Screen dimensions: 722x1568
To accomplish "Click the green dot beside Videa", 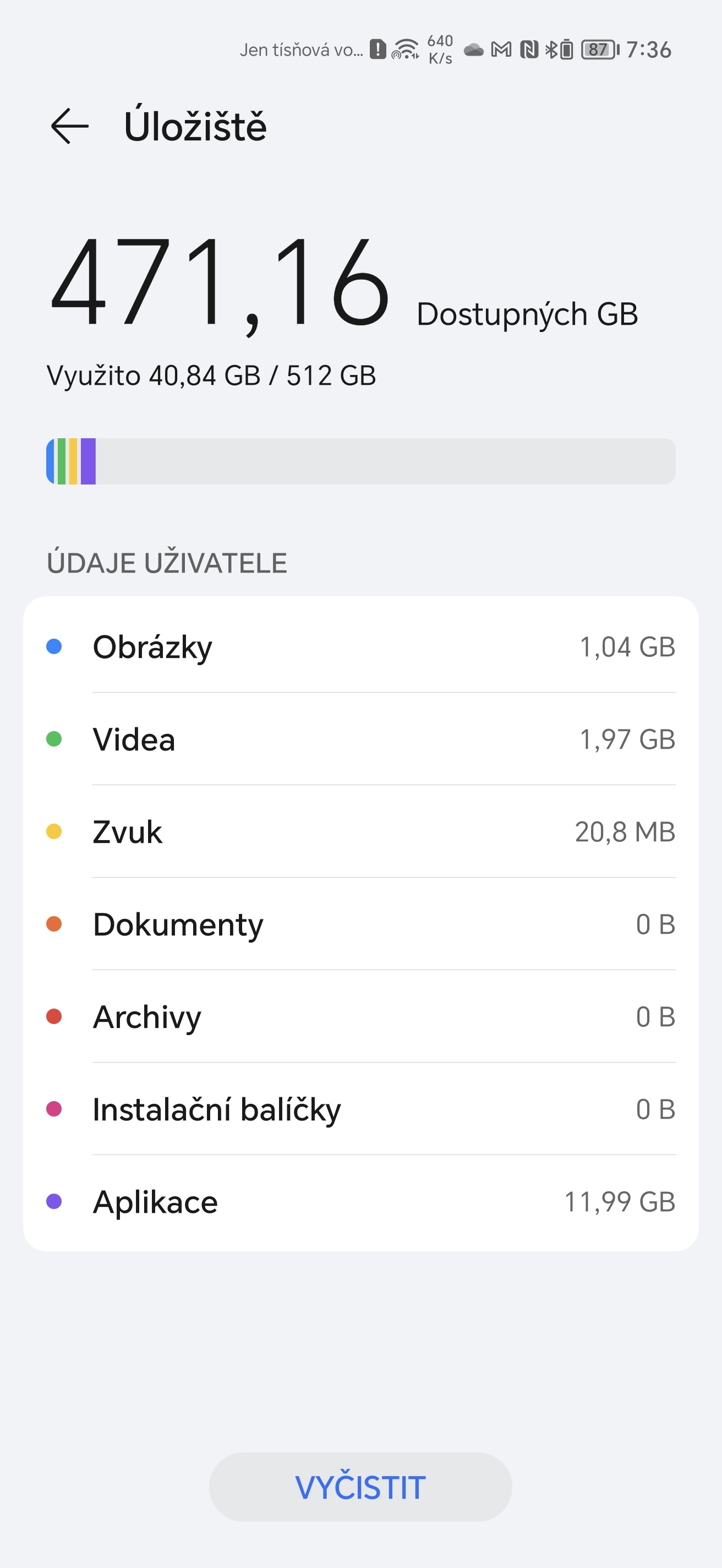I will point(54,739).
